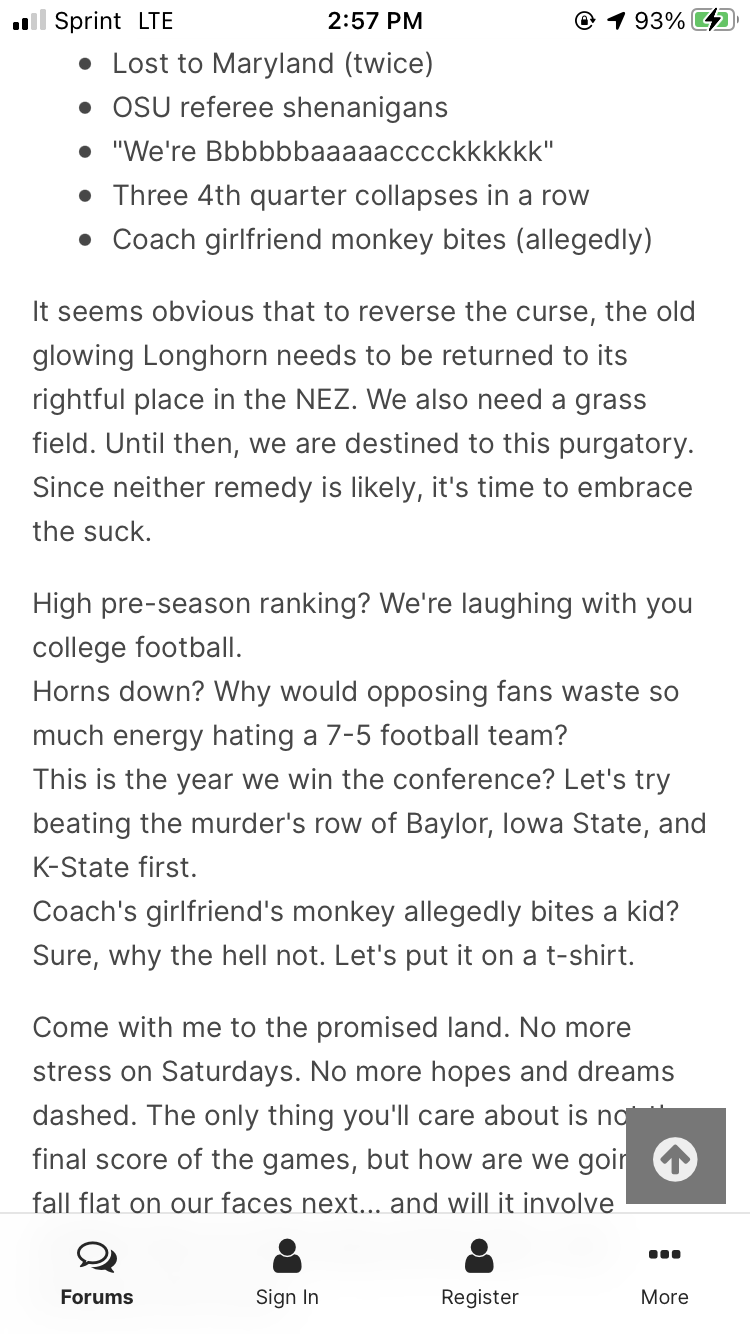Tap the scroll-to-top arrow button

coord(675,1156)
